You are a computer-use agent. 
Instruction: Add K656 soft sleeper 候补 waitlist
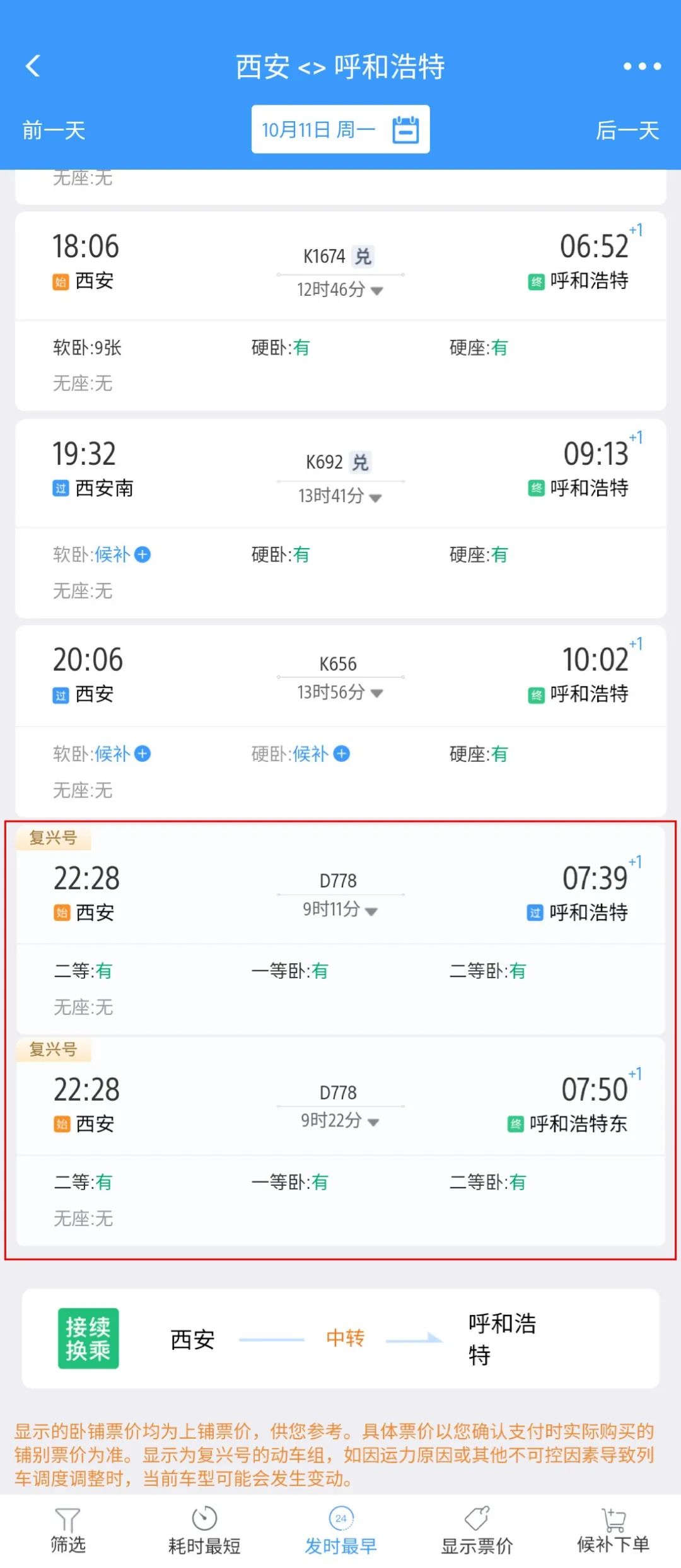pyautogui.click(x=143, y=754)
